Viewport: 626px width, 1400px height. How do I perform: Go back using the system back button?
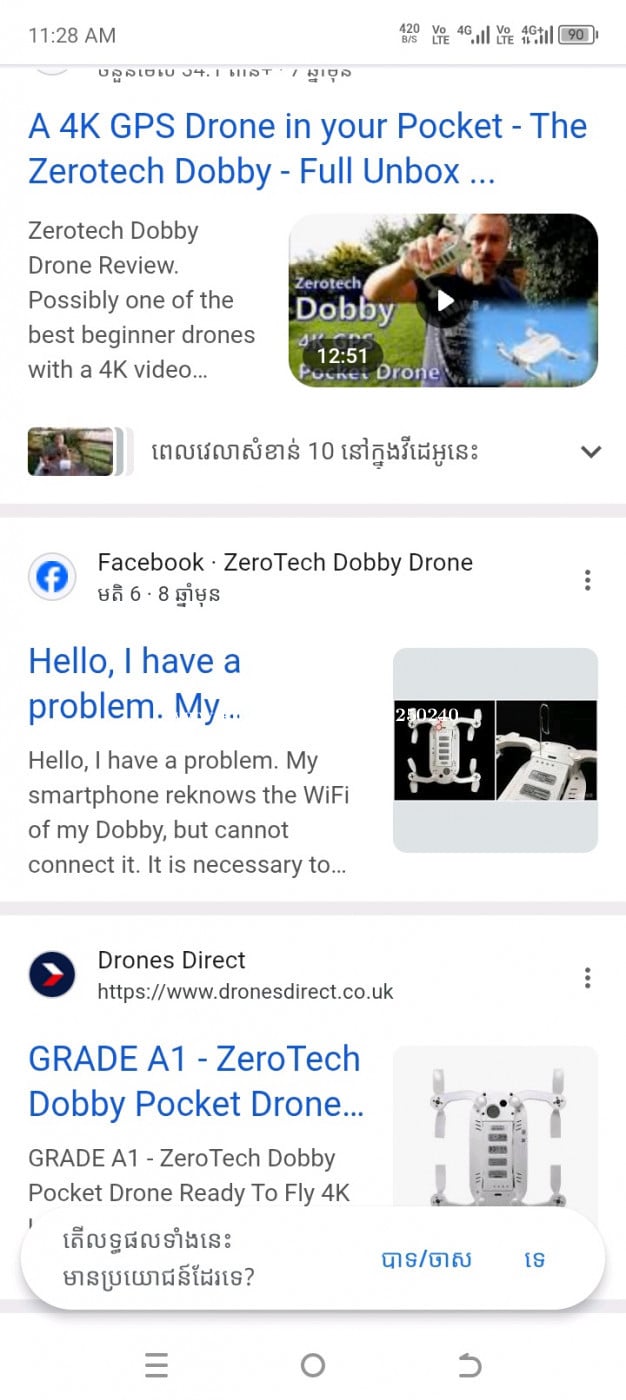point(469,1365)
